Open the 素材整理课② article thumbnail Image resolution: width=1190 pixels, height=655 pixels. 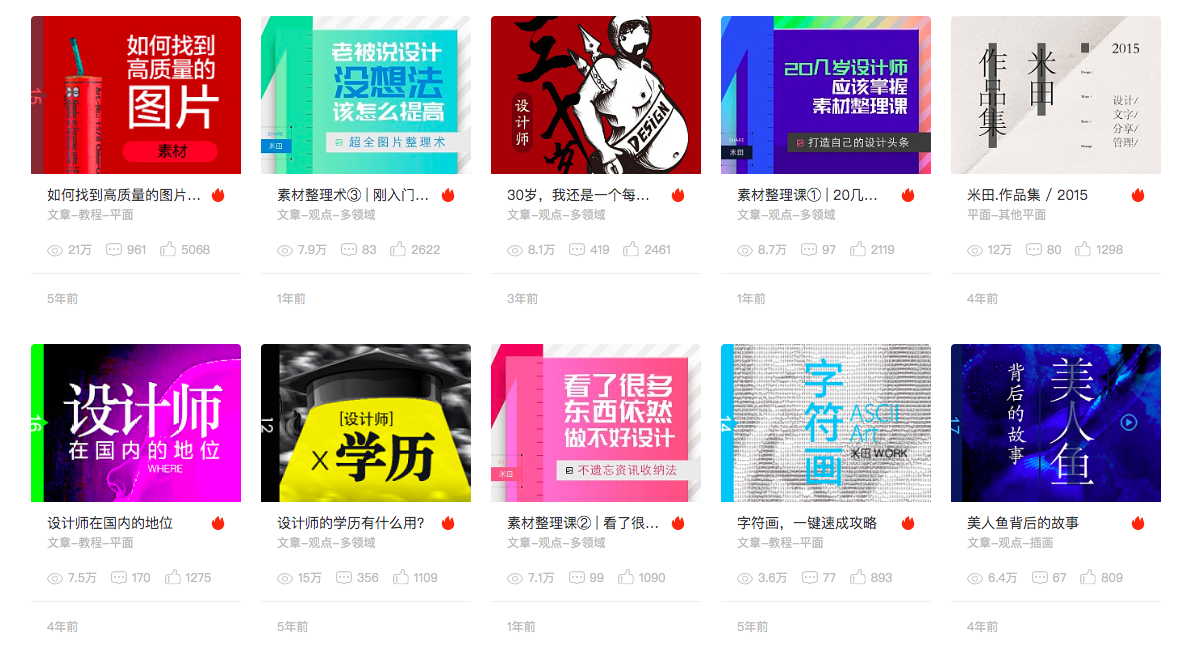pos(596,423)
